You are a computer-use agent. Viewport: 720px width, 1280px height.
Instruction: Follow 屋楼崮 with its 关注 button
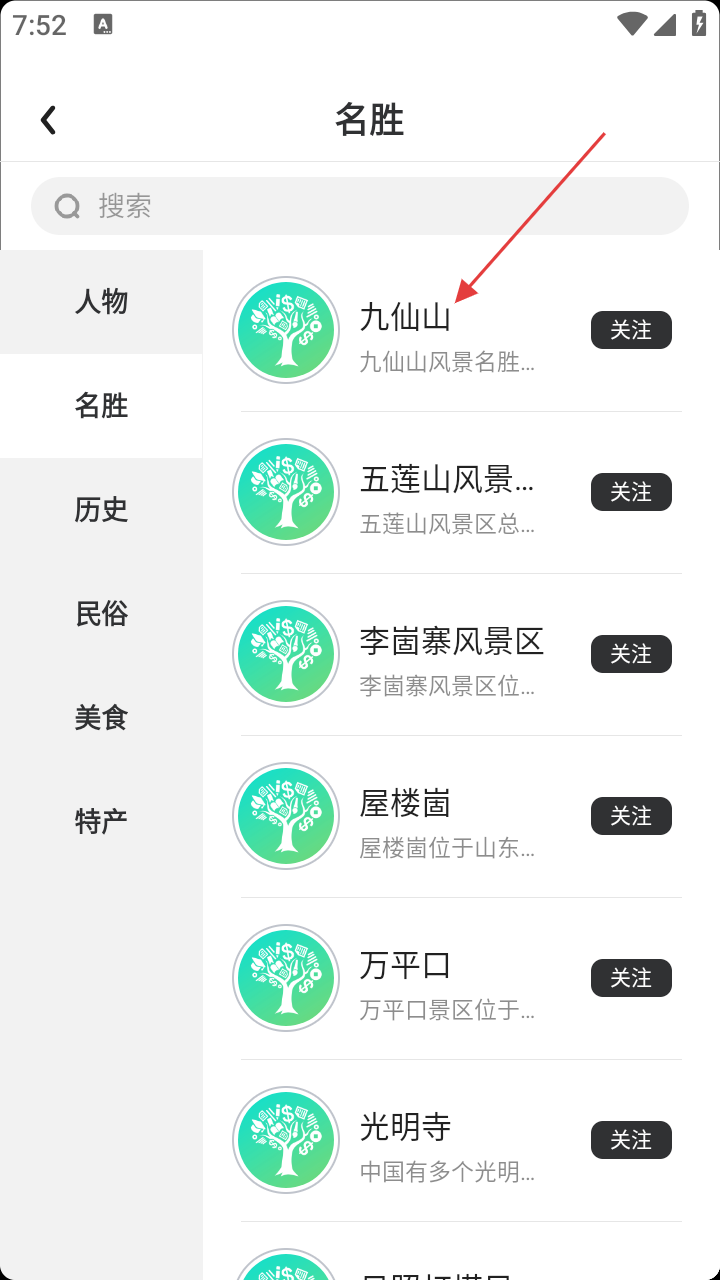(631, 816)
